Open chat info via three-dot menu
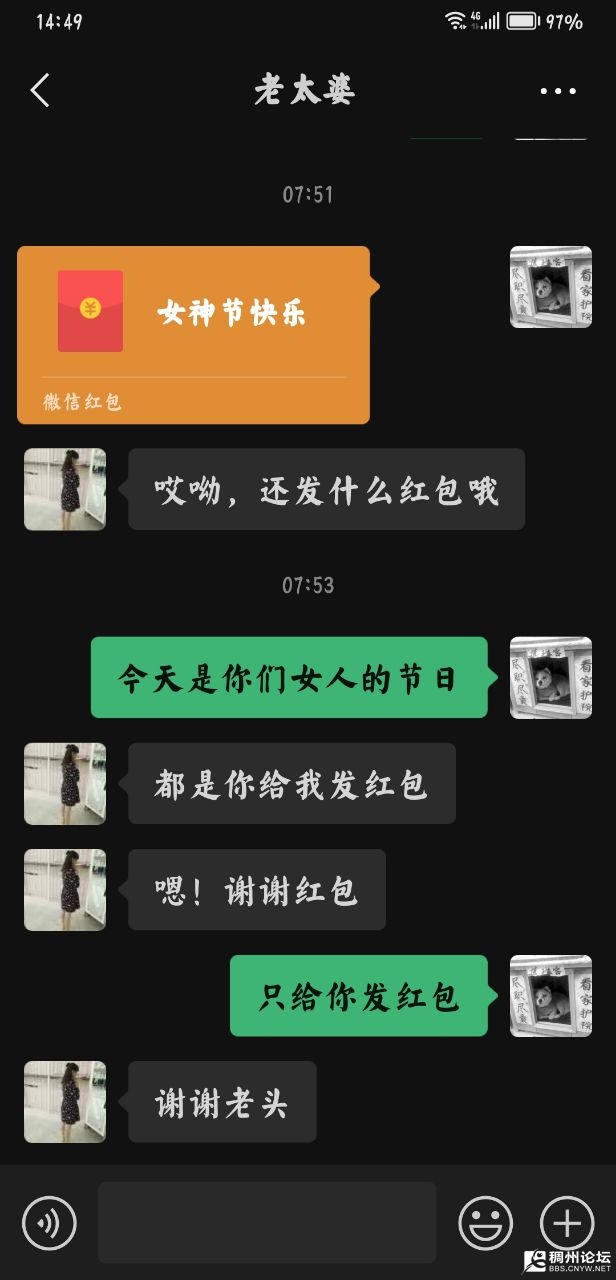The image size is (616, 1280). pos(557,91)
